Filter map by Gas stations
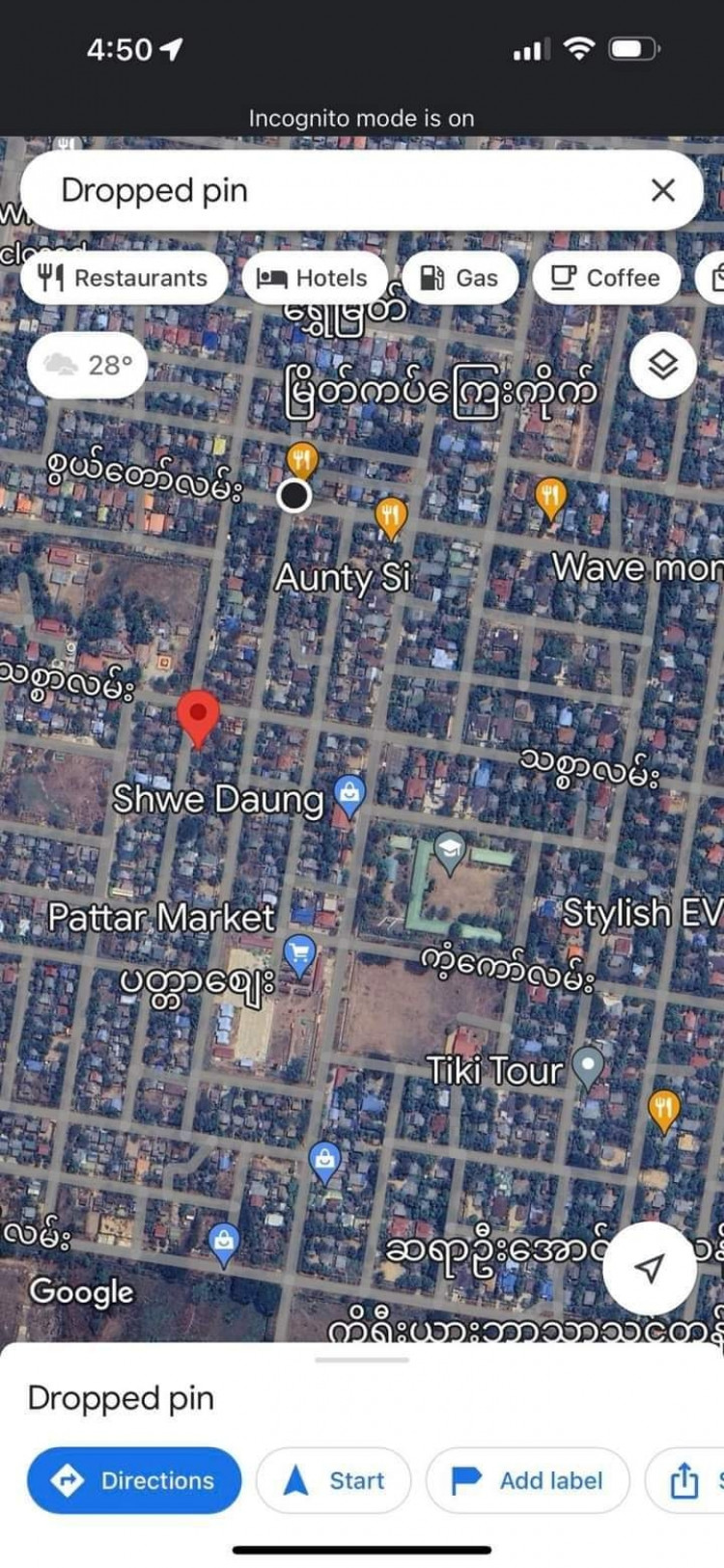 [x=459, y=278]
